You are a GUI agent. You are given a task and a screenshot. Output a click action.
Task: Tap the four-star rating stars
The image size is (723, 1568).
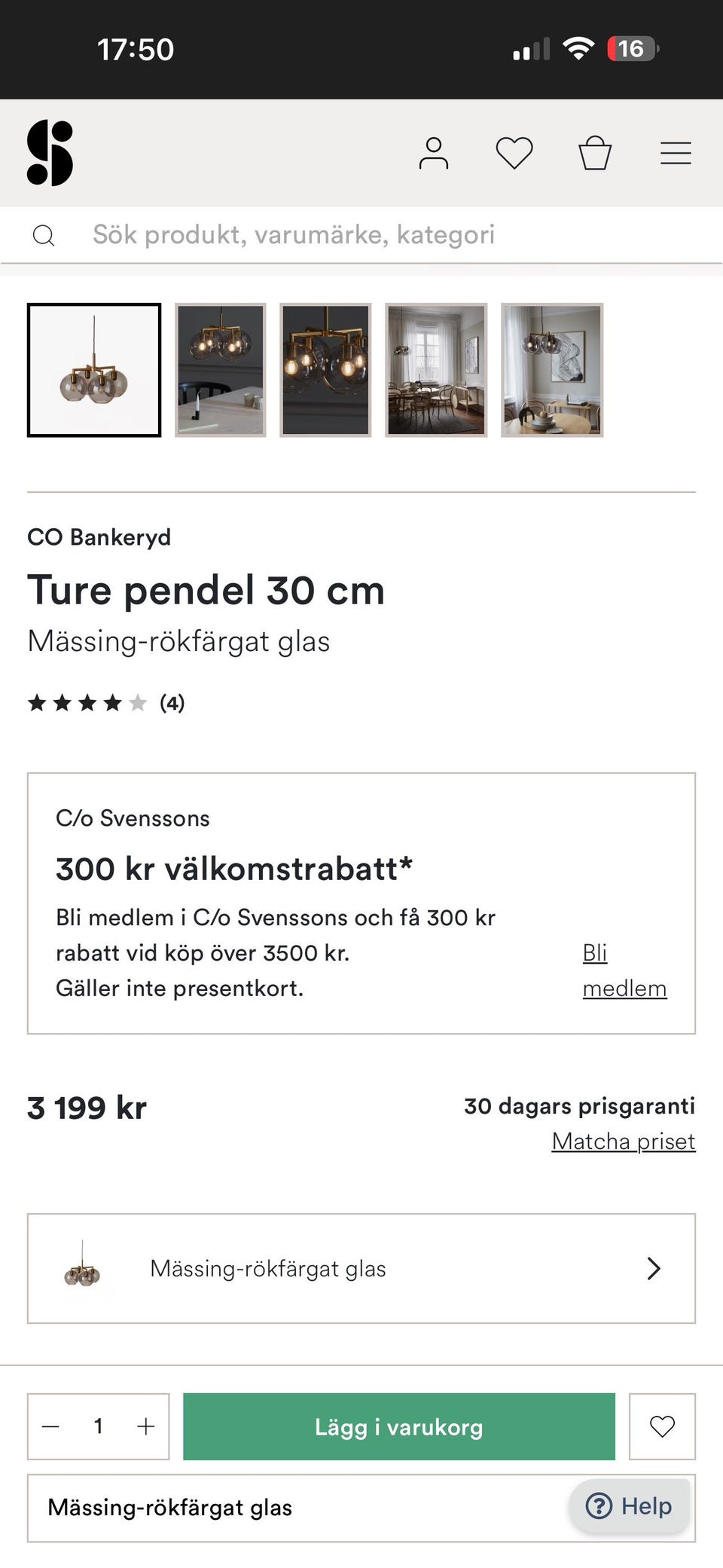[x=87, y=704]
